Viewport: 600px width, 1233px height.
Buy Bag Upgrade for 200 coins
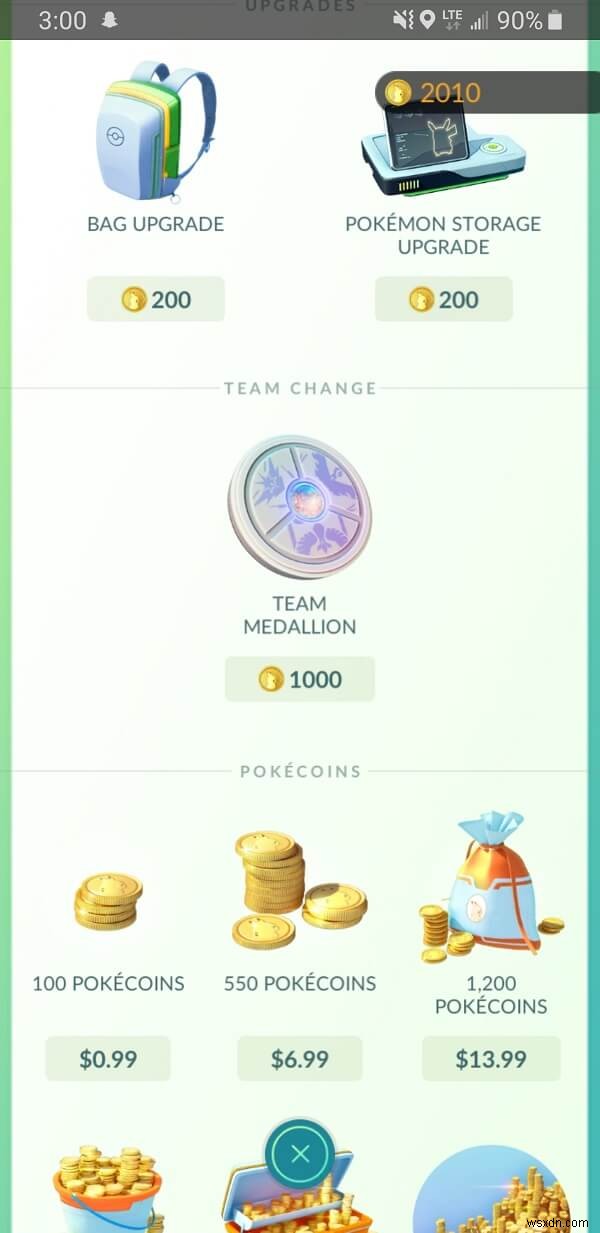(x=156, y=299)
